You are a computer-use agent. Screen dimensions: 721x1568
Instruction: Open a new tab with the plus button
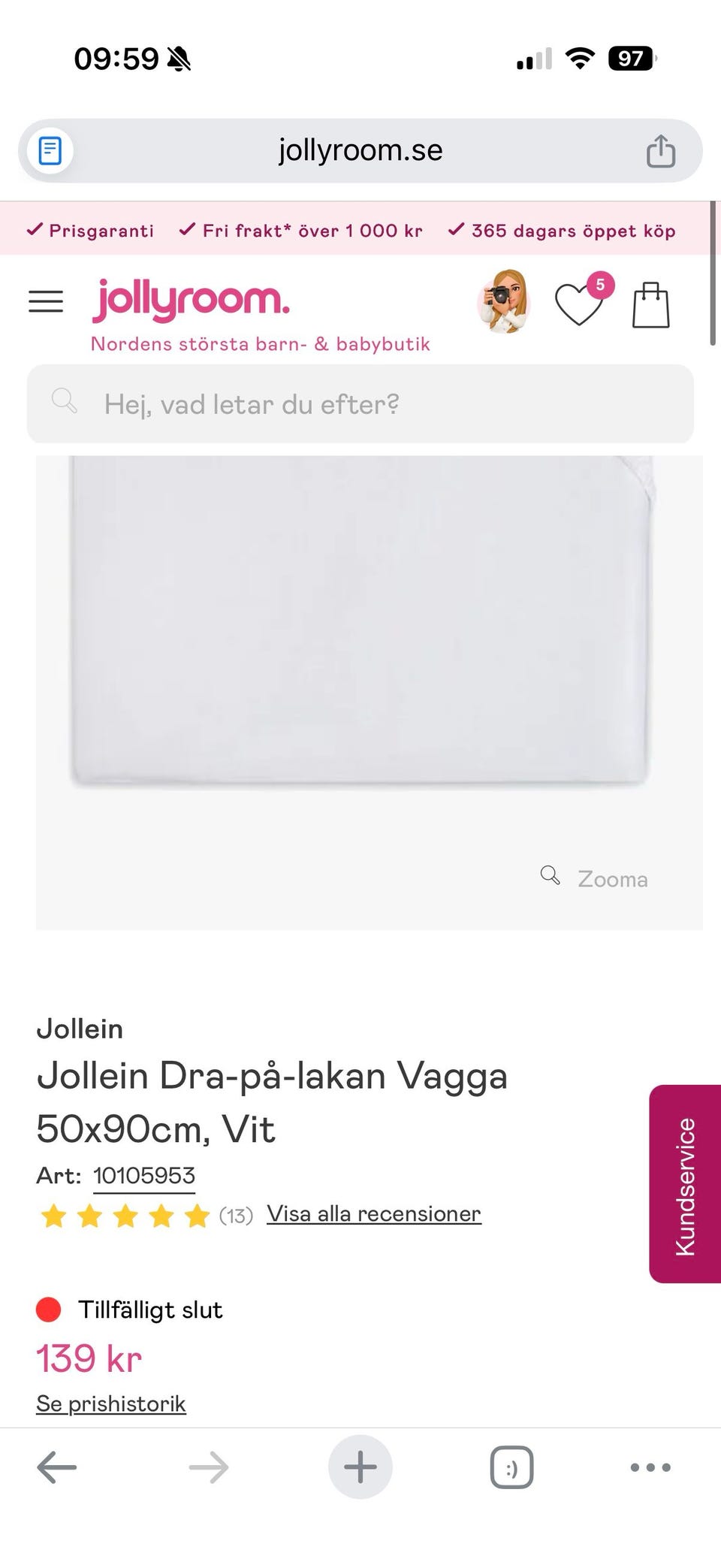(360, 1467)
